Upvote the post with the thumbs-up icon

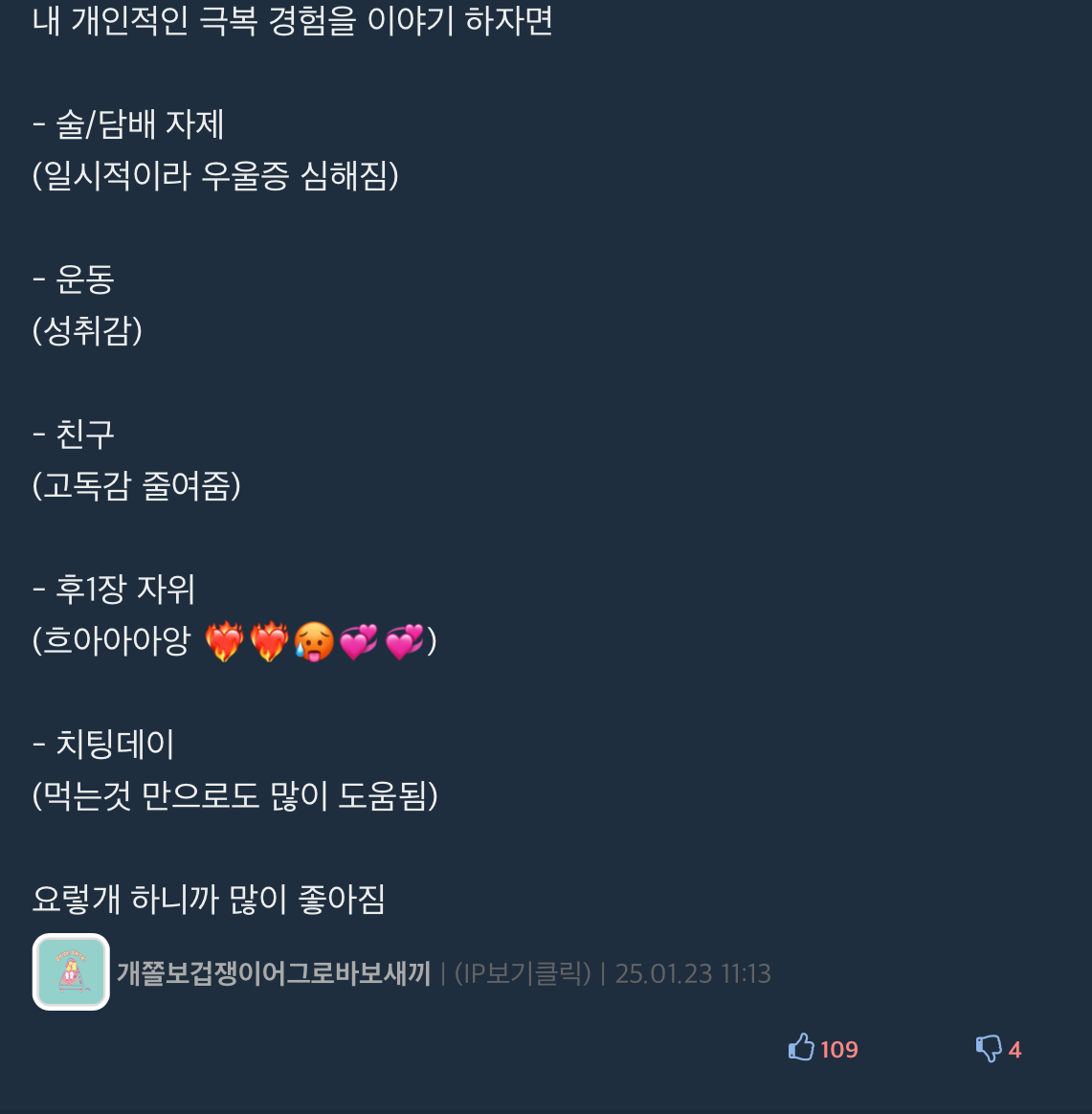[x=801, y=1048]
